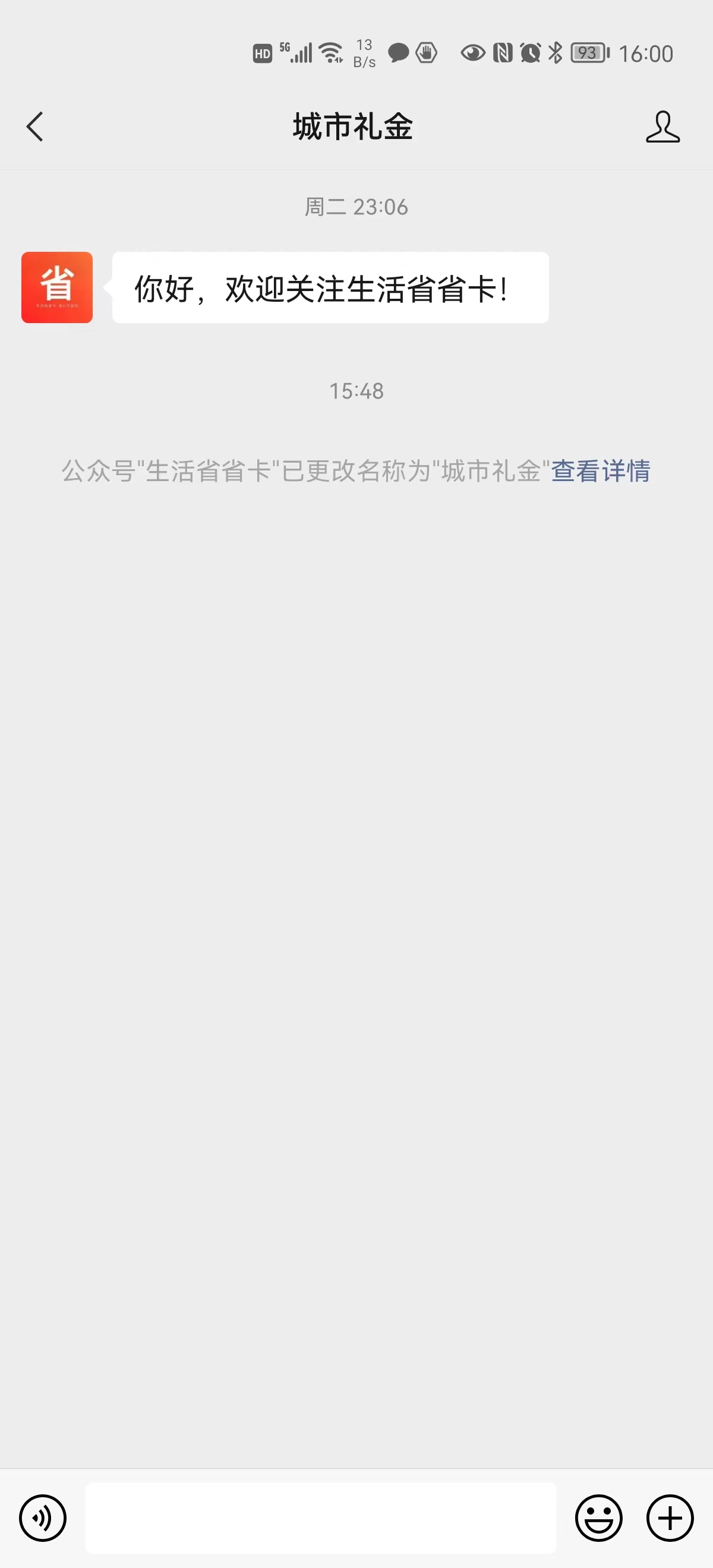Open the account profile icon
713x1568 pixels.
coord(662,127)
